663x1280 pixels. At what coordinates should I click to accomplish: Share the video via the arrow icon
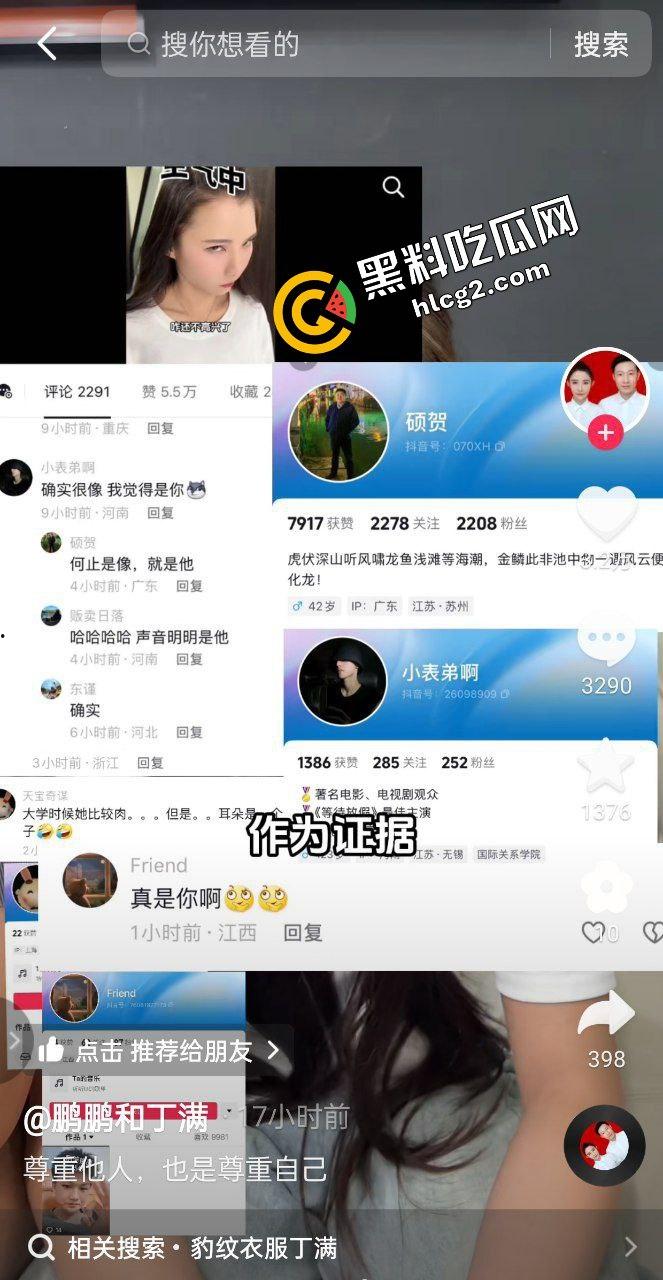pos(606,1015)
